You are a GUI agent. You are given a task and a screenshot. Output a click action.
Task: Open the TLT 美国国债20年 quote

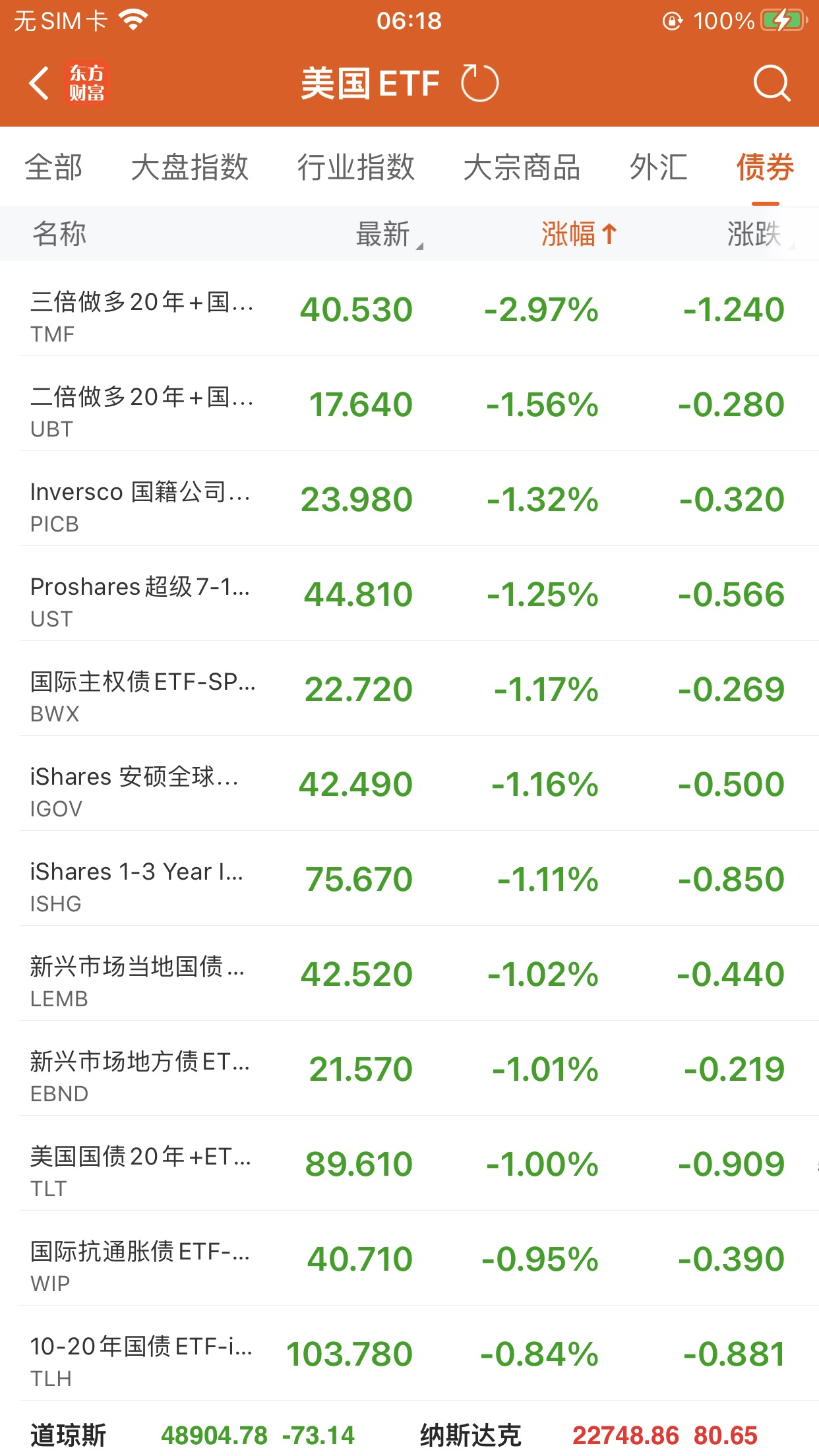[409, 1164]
